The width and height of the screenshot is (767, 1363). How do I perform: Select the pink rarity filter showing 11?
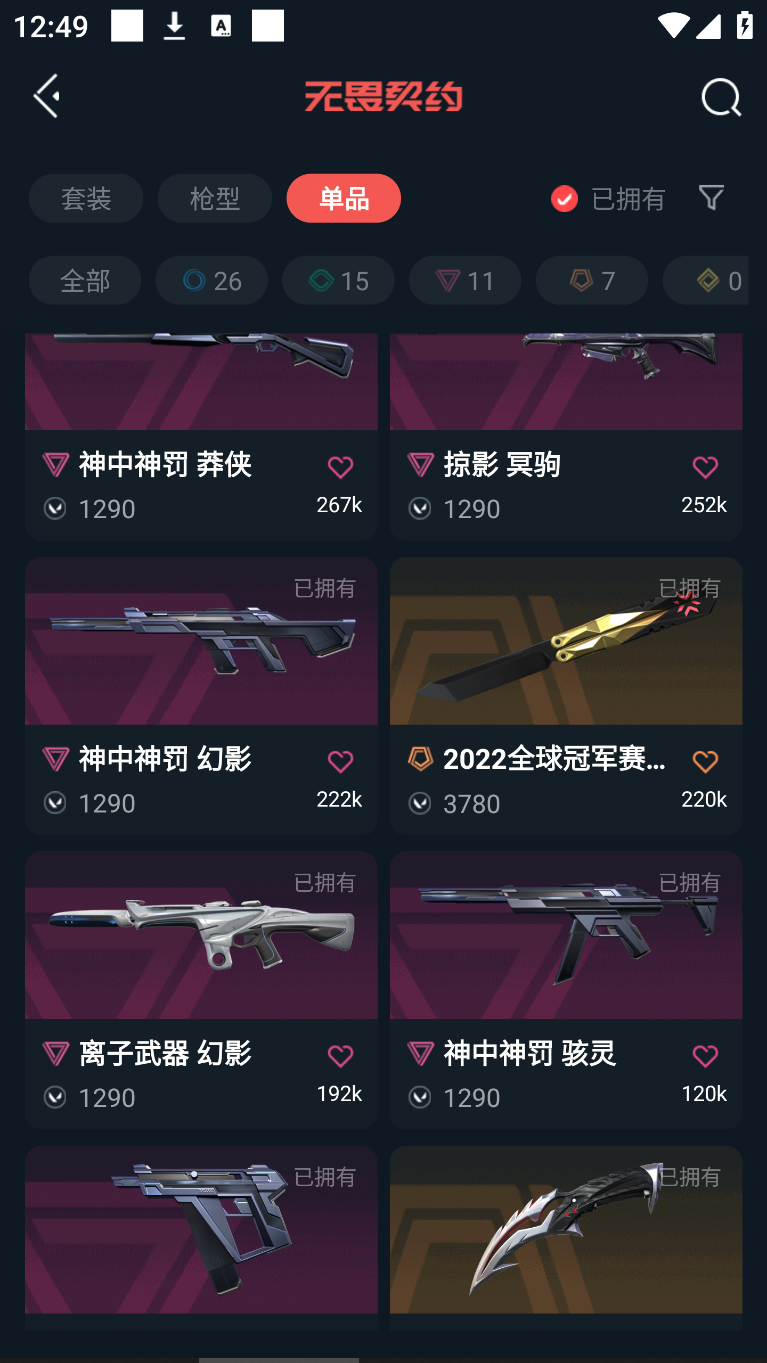pyautogui.click(x=464, y=281)
